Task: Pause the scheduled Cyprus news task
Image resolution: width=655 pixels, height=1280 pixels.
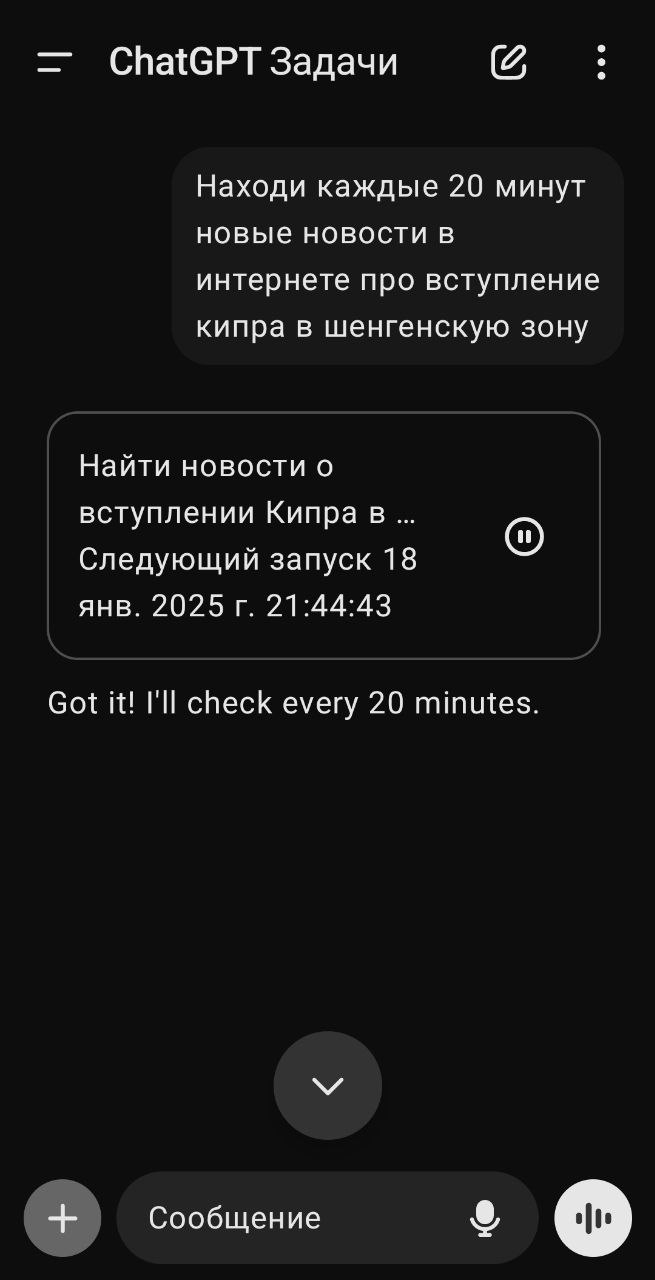Action: pos(524,537)
